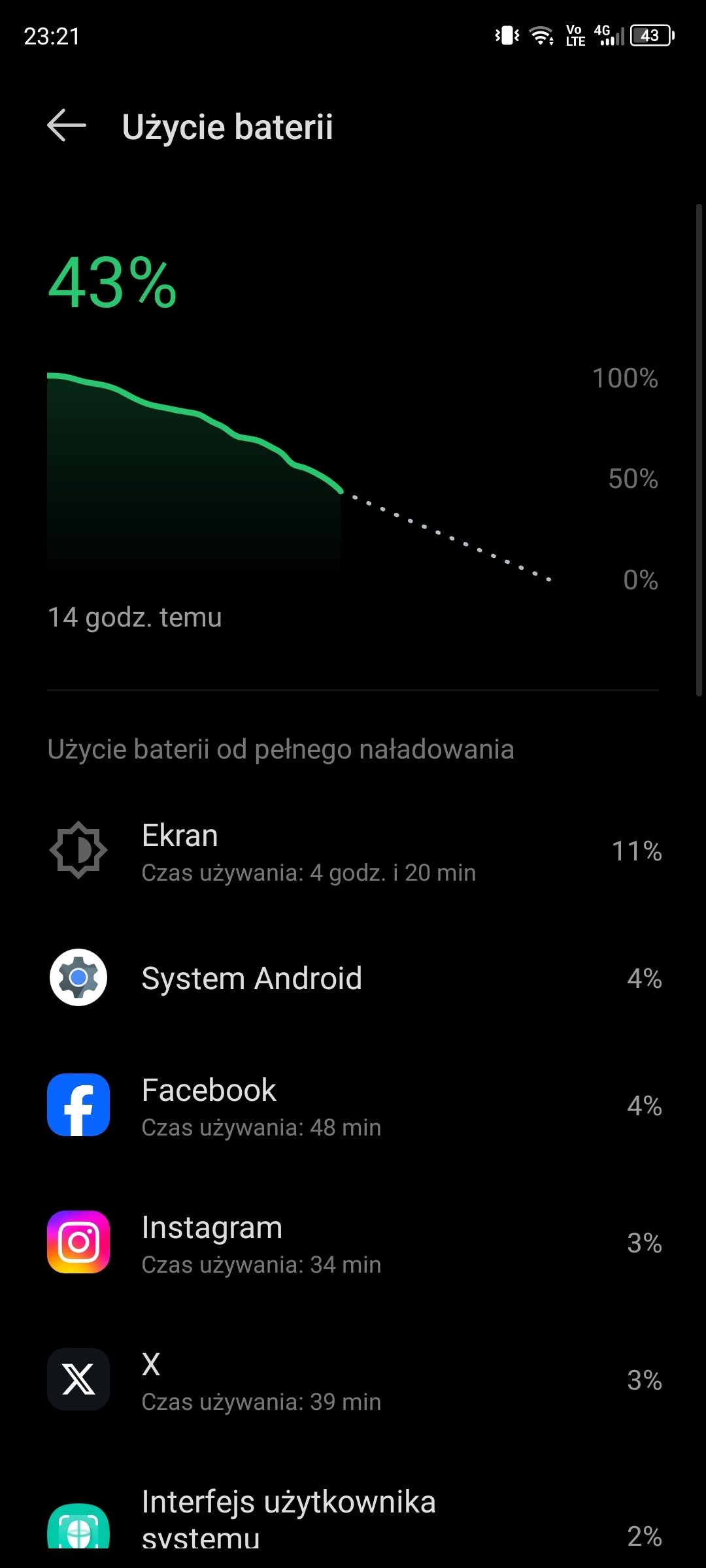Open the System Android usage row
This screenshot has width=706, height=1568.
[353, 977]
